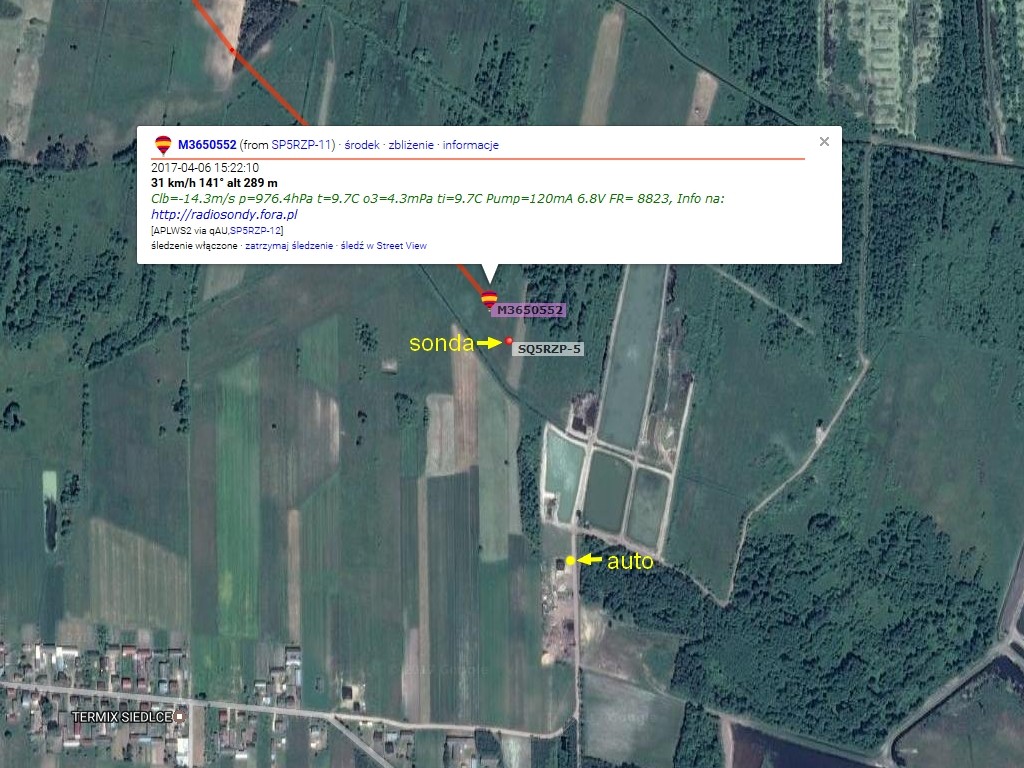The height and width of the screenshot is (768, 1024).
Task: Select the SQ5RZP-5 station label
Action: [x=546, y=349]
